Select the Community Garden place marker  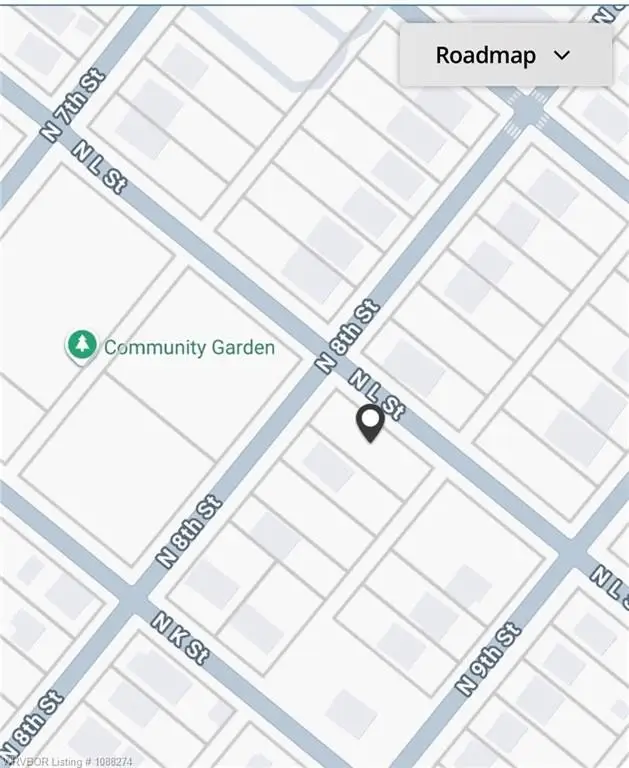[x=81, y=346]
